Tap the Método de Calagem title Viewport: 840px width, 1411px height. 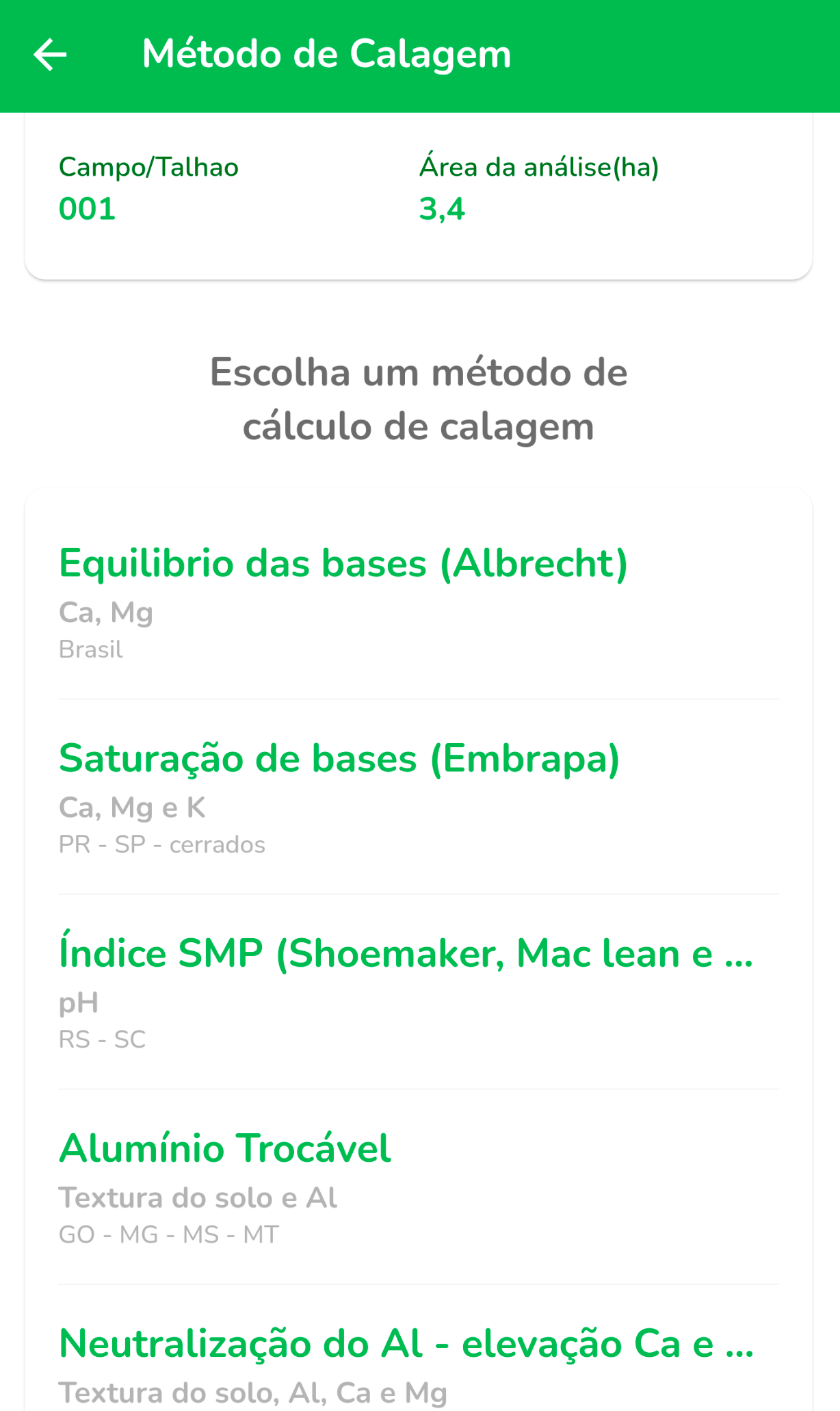pos(326,53)
